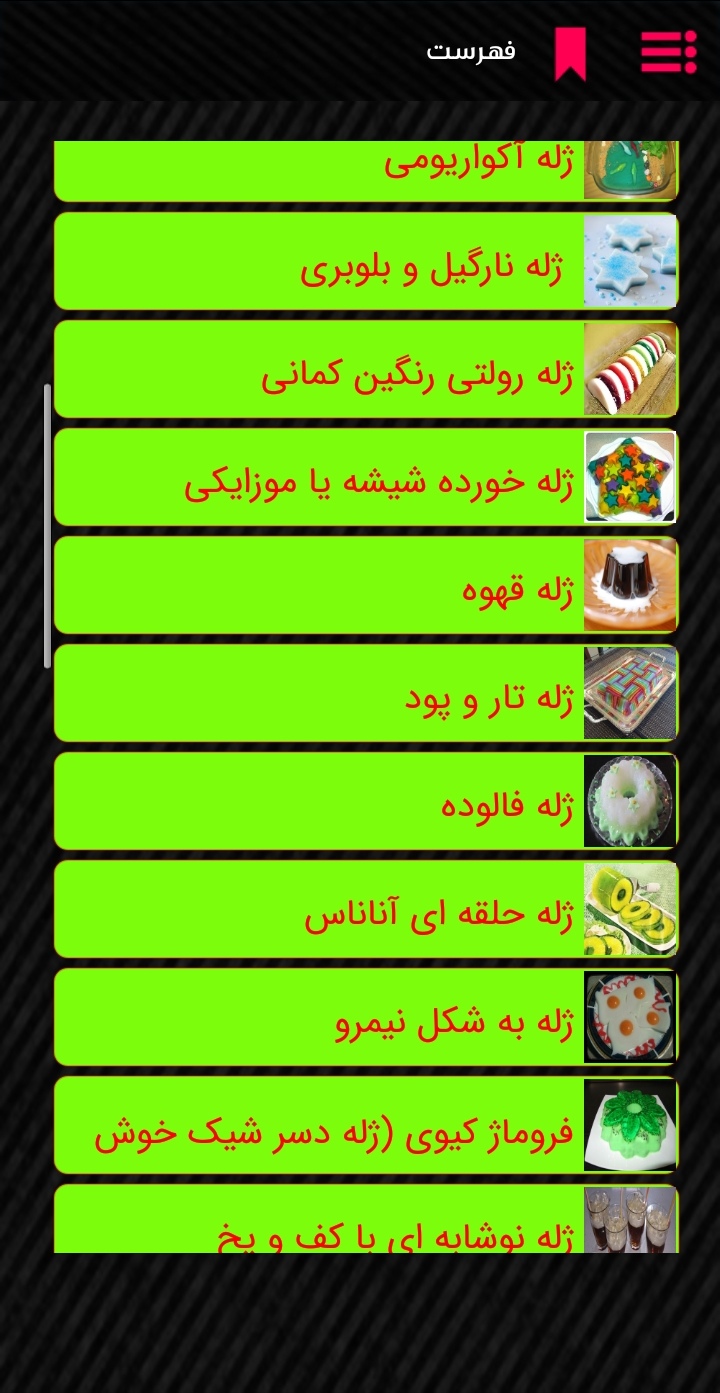Open ژله حلقه ای آناناس

click(x=366, y=909)
